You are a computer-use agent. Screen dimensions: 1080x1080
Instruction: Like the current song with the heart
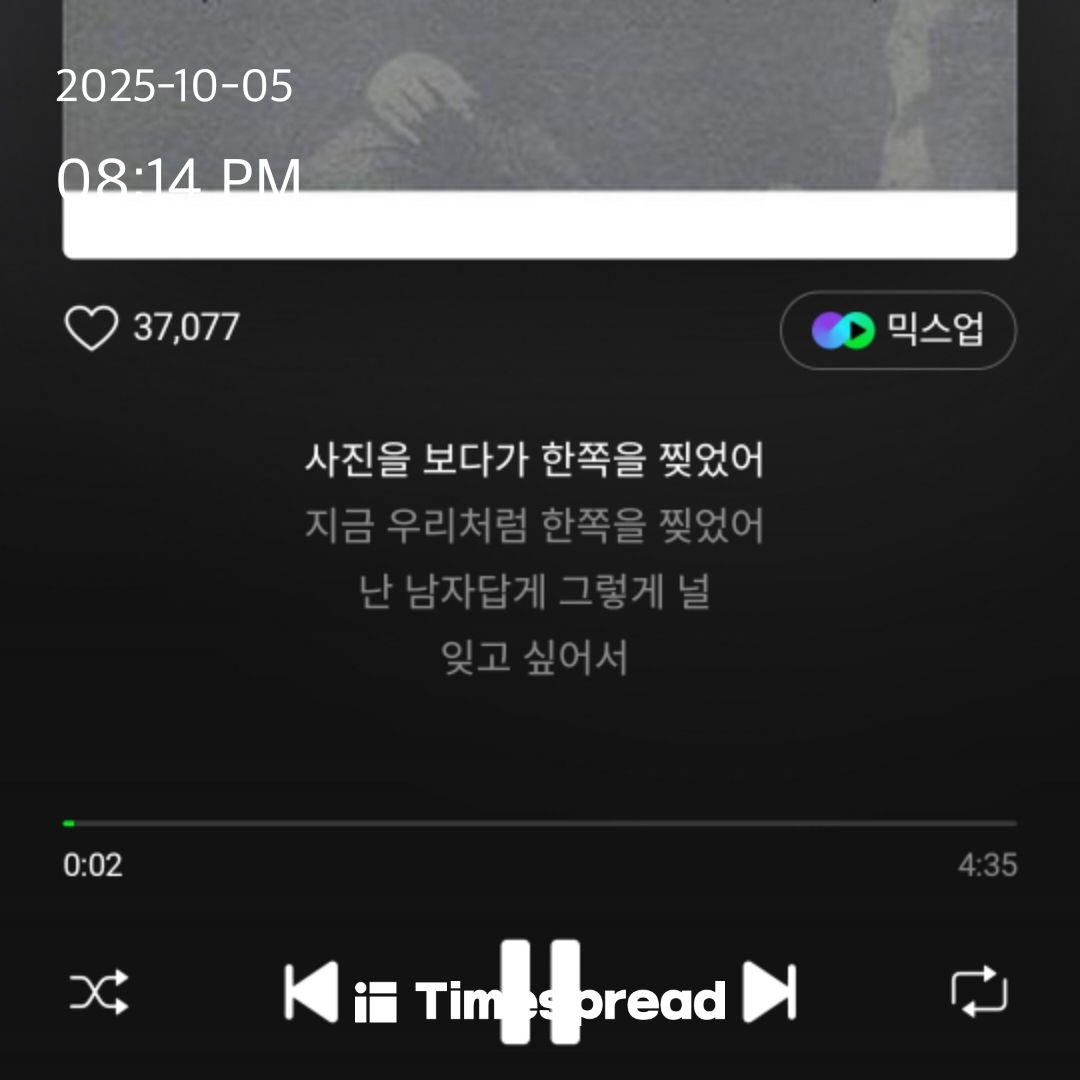pyautogui.click(x=91, y=329)
